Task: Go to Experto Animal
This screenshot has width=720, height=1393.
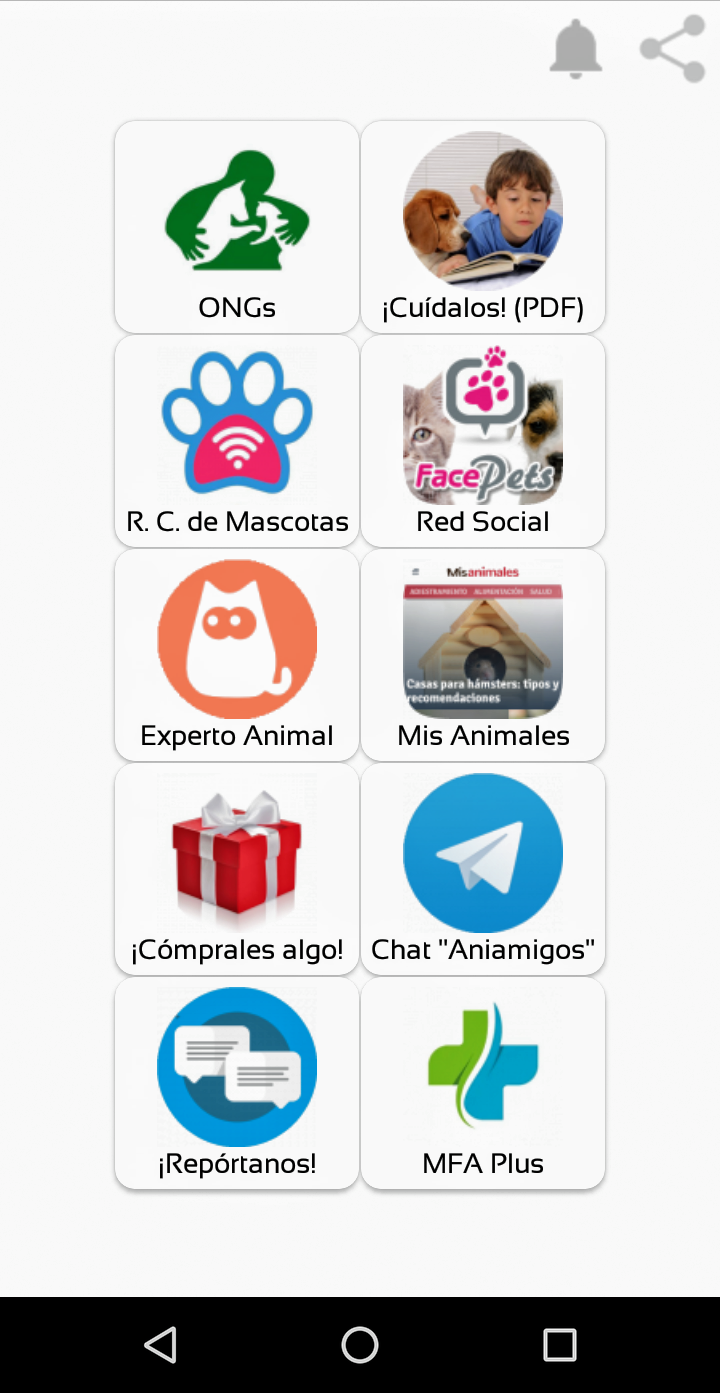Action: (x=237, y=655)
